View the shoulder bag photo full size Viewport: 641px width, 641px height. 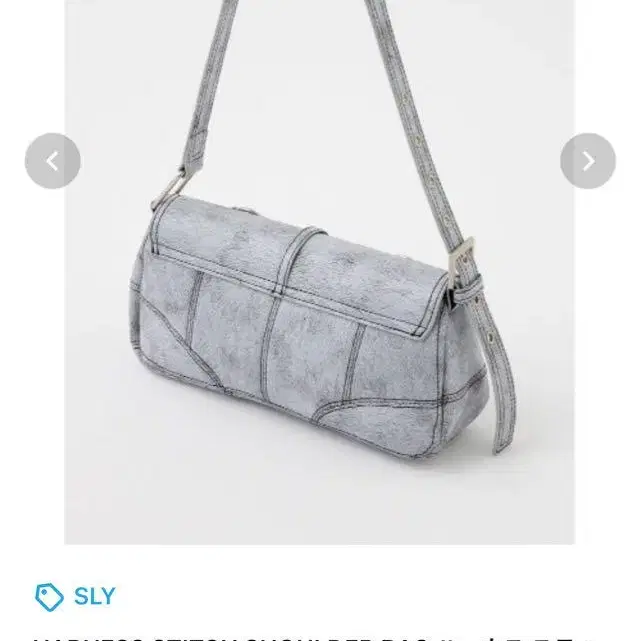(320, 300)
